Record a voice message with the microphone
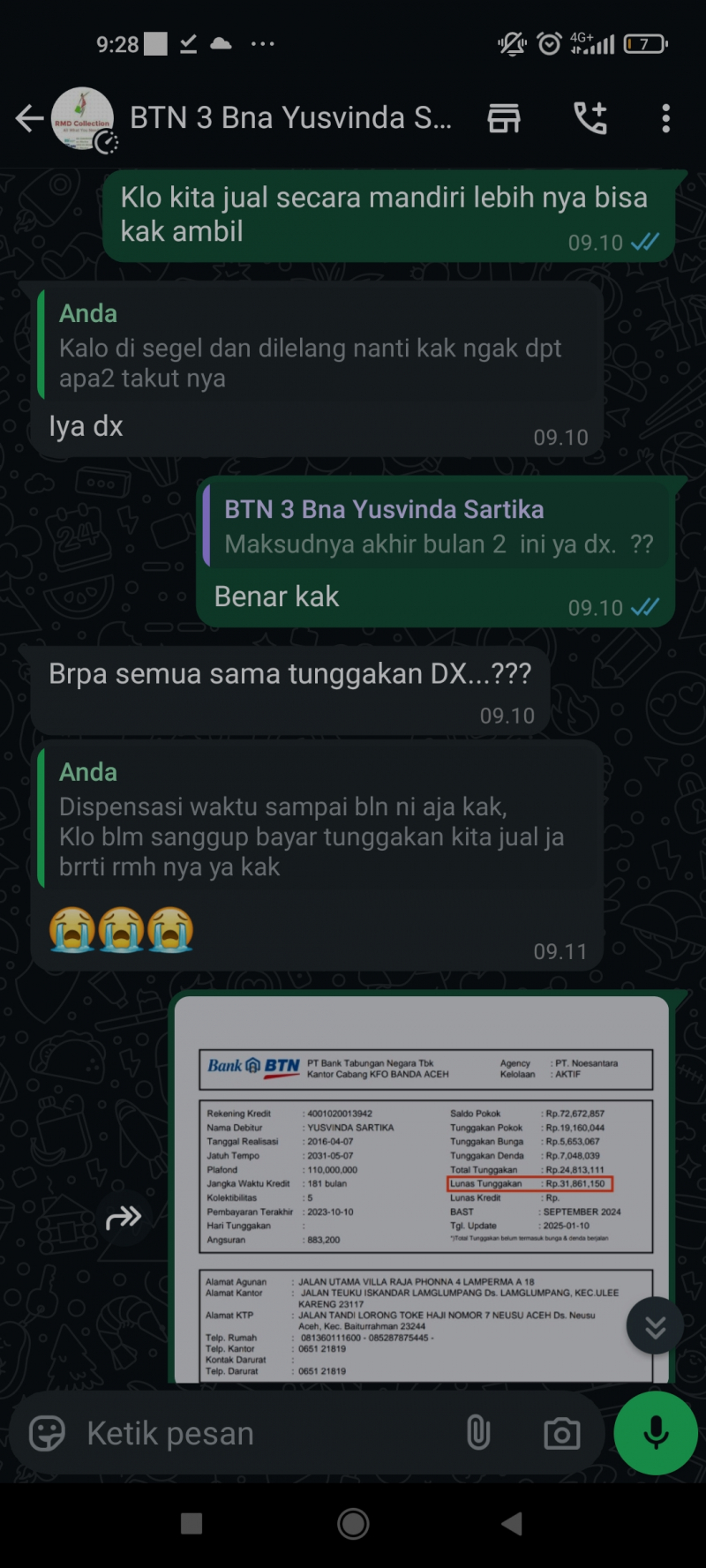This screenshot has width=706, height=1568. [656, 1433]
